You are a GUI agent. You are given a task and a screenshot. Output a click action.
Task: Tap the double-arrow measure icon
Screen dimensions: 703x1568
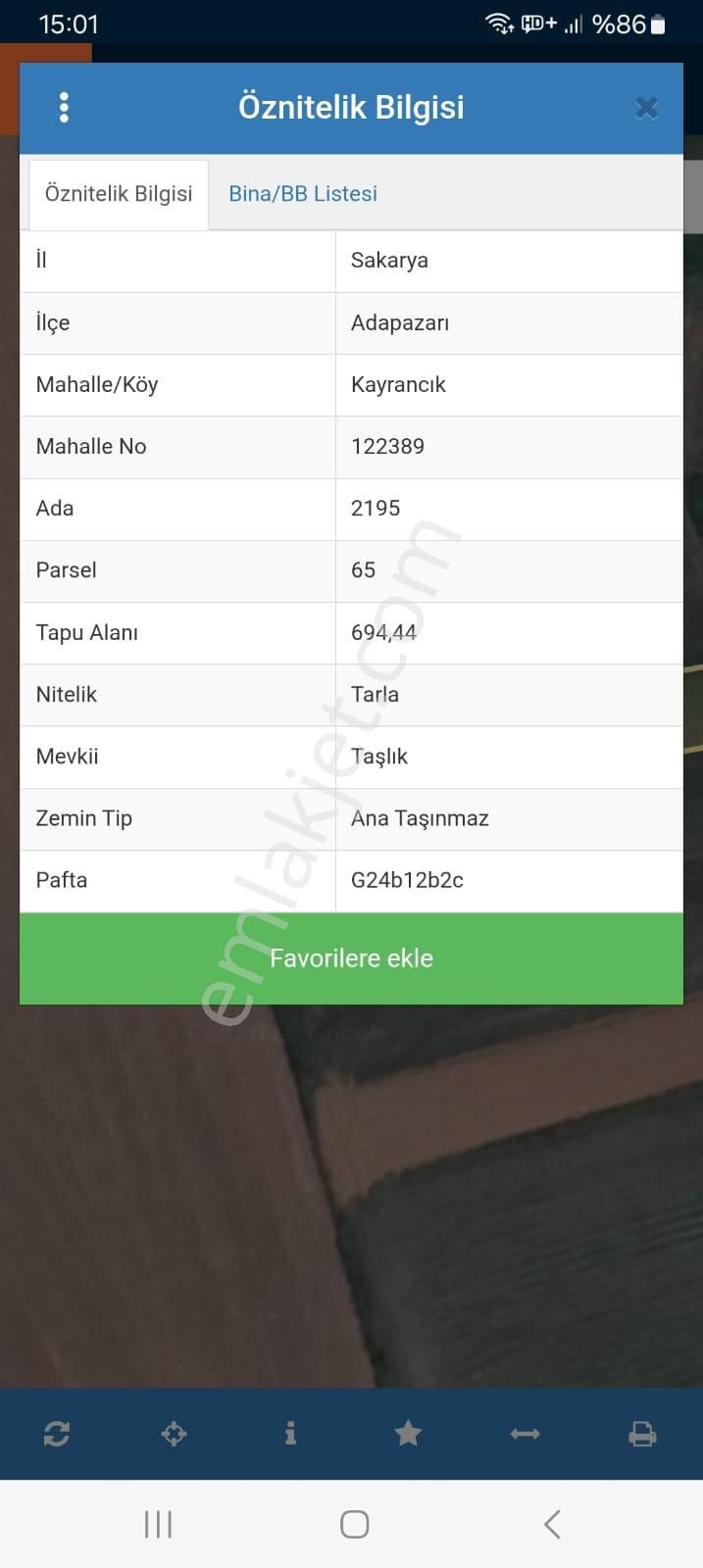pos(526,1434)
